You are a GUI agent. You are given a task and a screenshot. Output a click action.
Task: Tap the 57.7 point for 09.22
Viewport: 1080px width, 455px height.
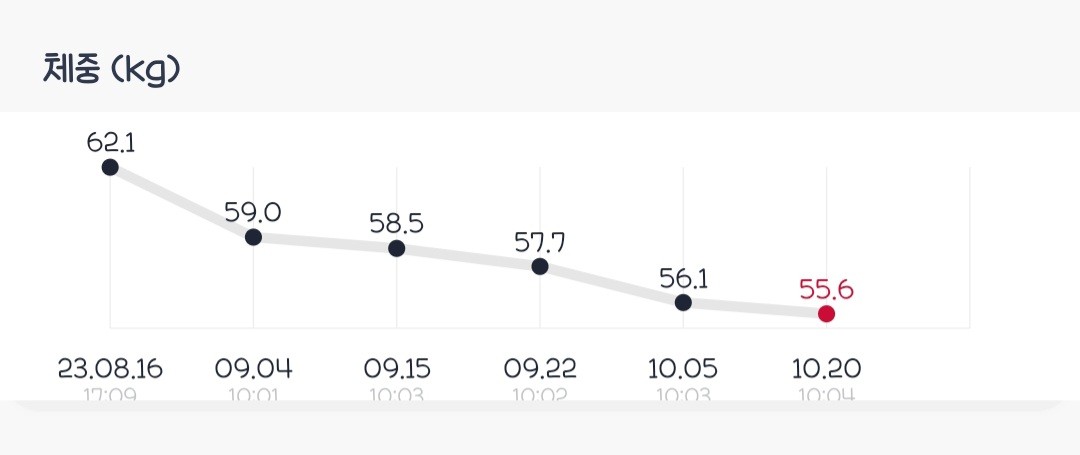point(540,266)
